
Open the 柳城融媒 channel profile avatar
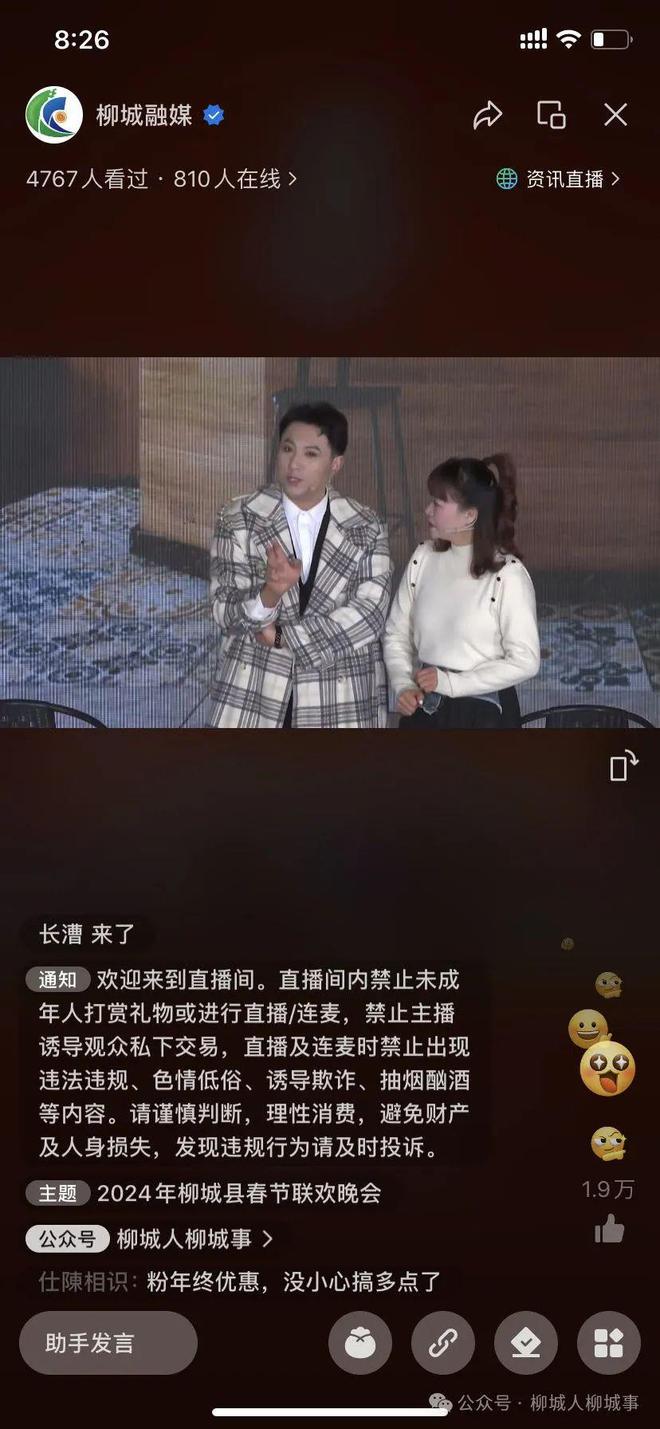pos(54,115)
